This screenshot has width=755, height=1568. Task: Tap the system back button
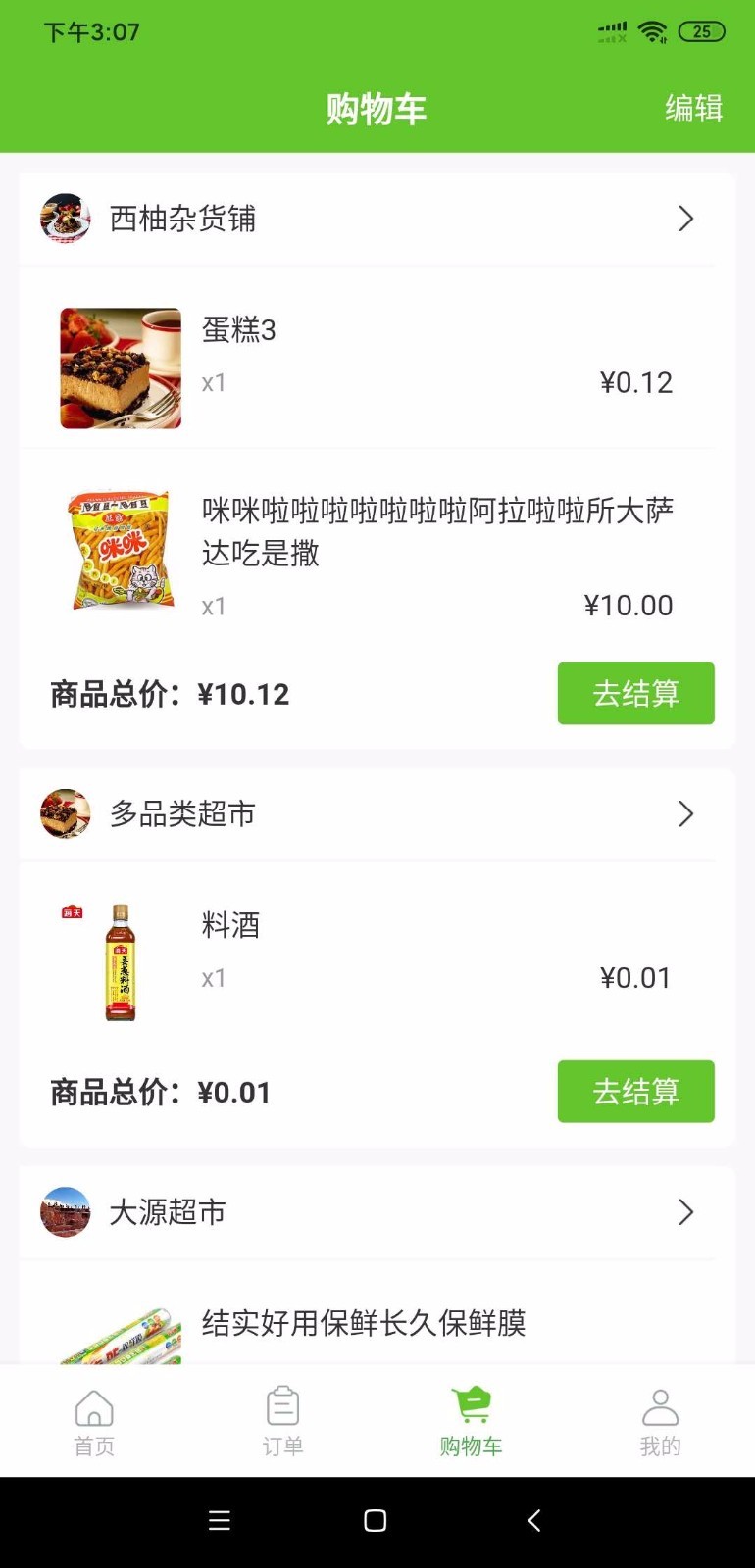pyautogui.click(x=534, y=1520)
